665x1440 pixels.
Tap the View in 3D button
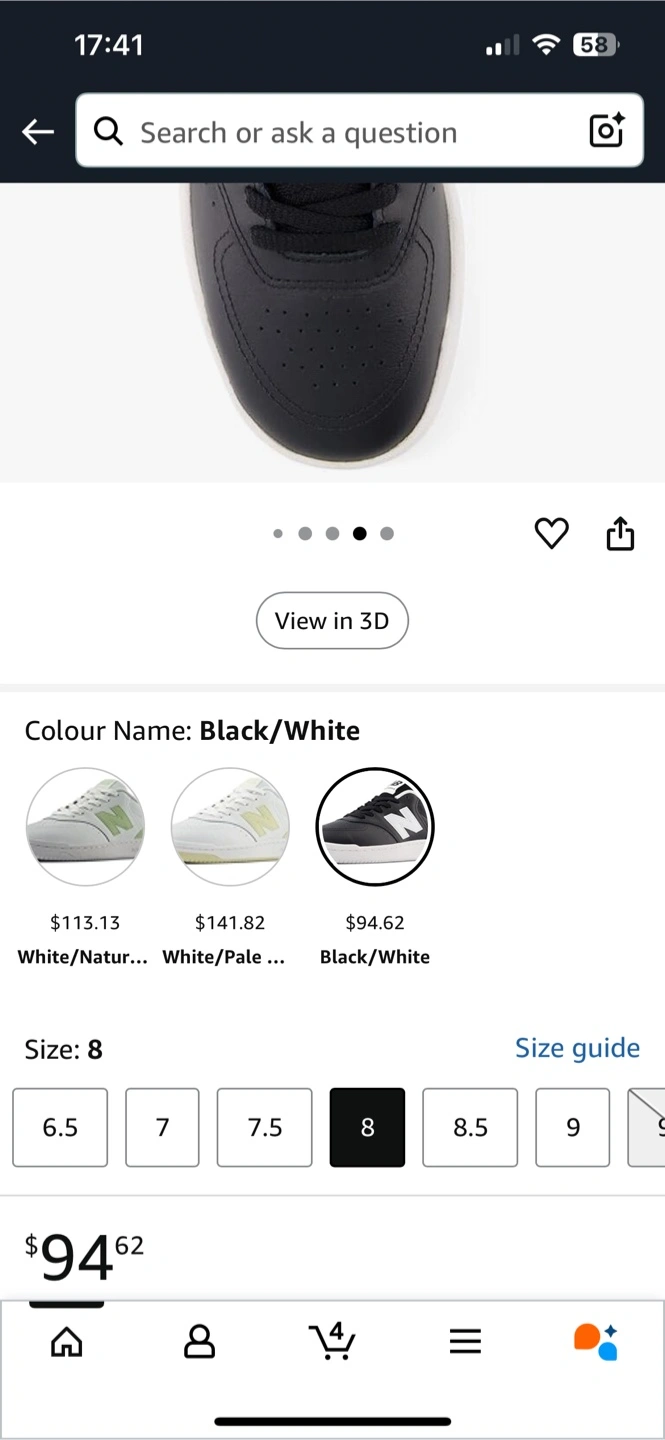pyautogui.click(x=332, y=621)
